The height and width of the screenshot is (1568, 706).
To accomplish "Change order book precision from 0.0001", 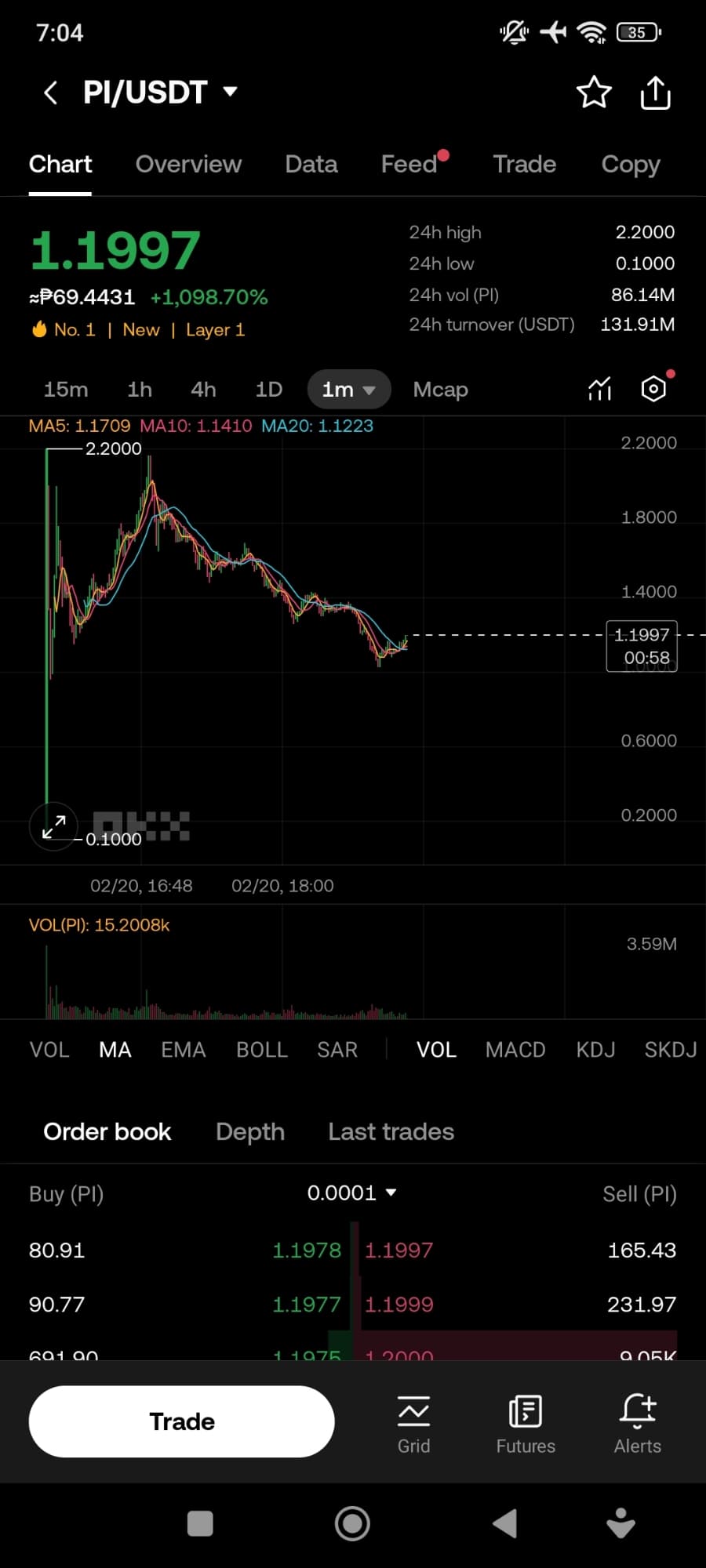I will (351, 1193).
